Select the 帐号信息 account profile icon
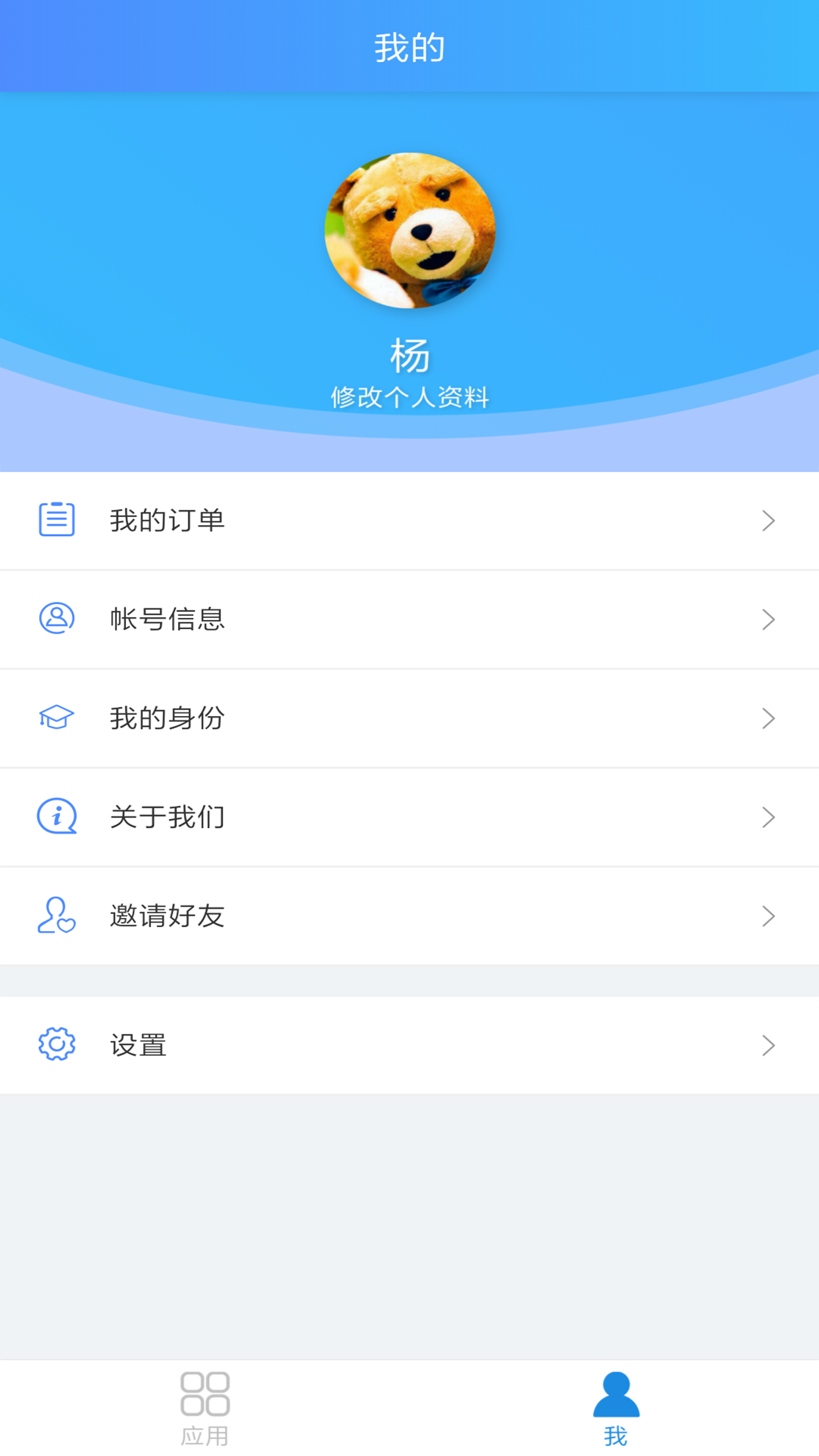Image resolution: width=819 pixels, height=1456 pixels. 57,619
